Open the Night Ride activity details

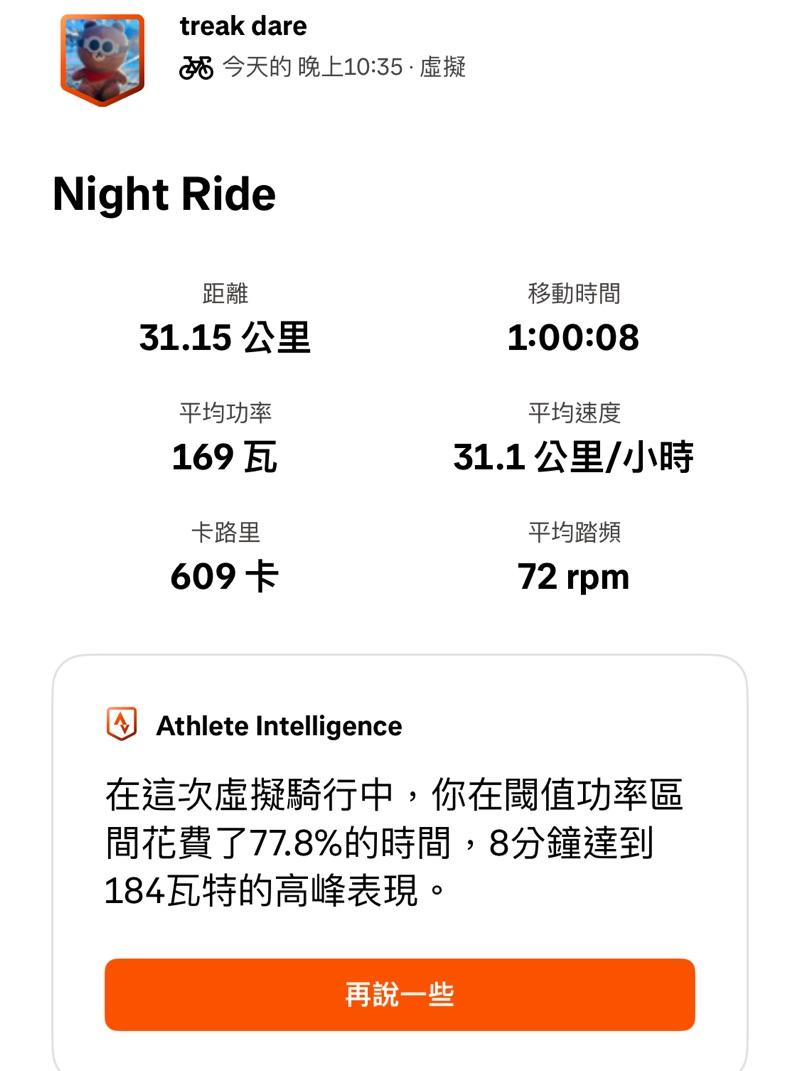point(164,193)
